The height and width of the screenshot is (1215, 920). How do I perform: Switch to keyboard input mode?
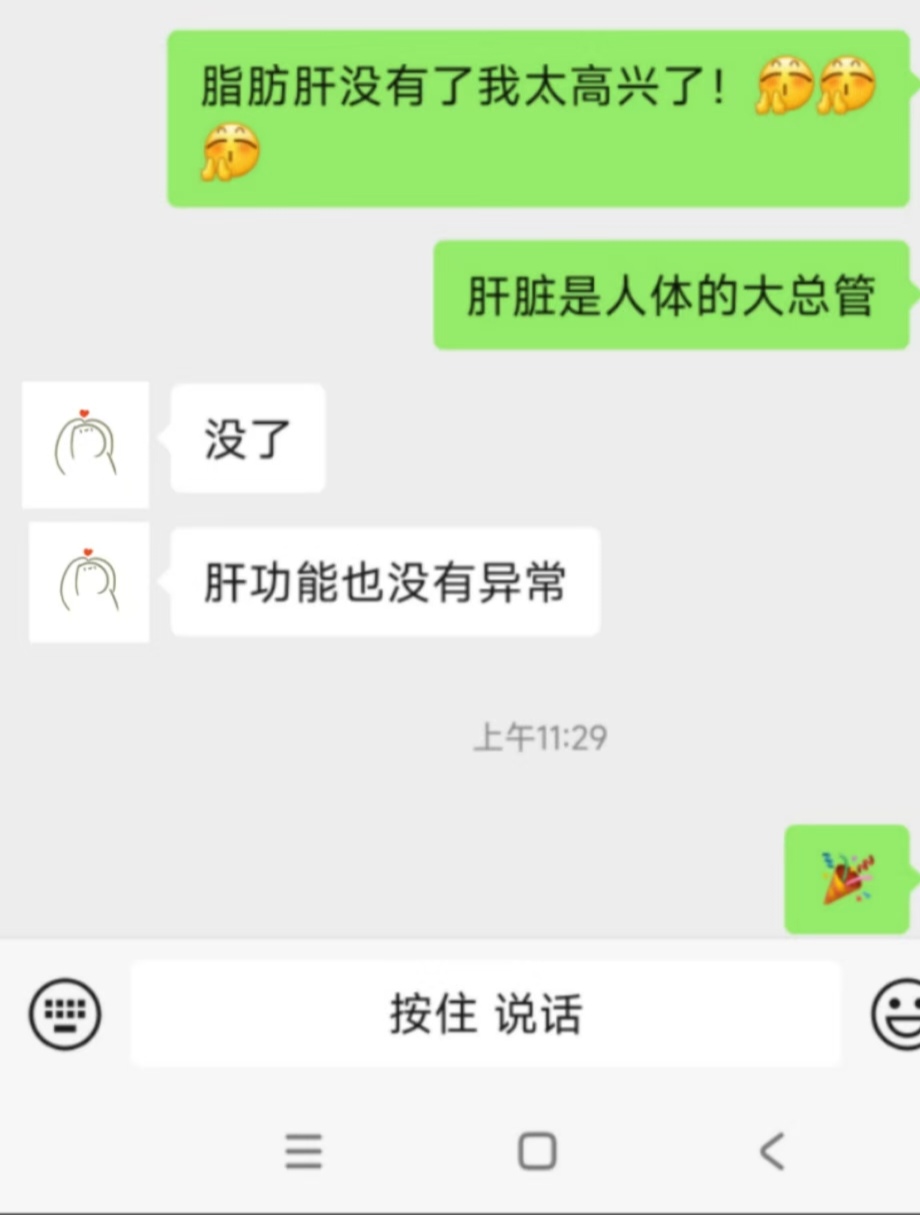point(65,1014)
